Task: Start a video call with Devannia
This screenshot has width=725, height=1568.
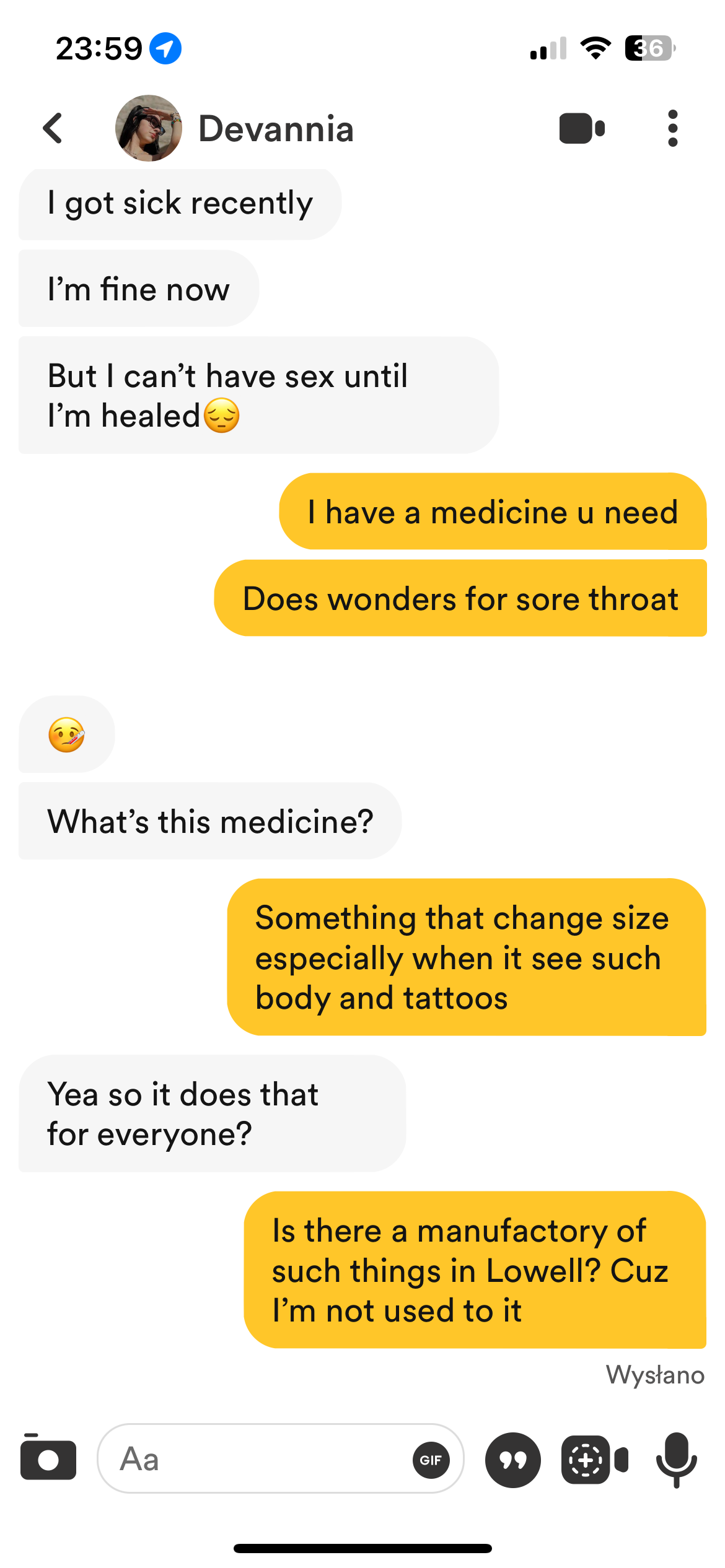Action: point(581,128)
